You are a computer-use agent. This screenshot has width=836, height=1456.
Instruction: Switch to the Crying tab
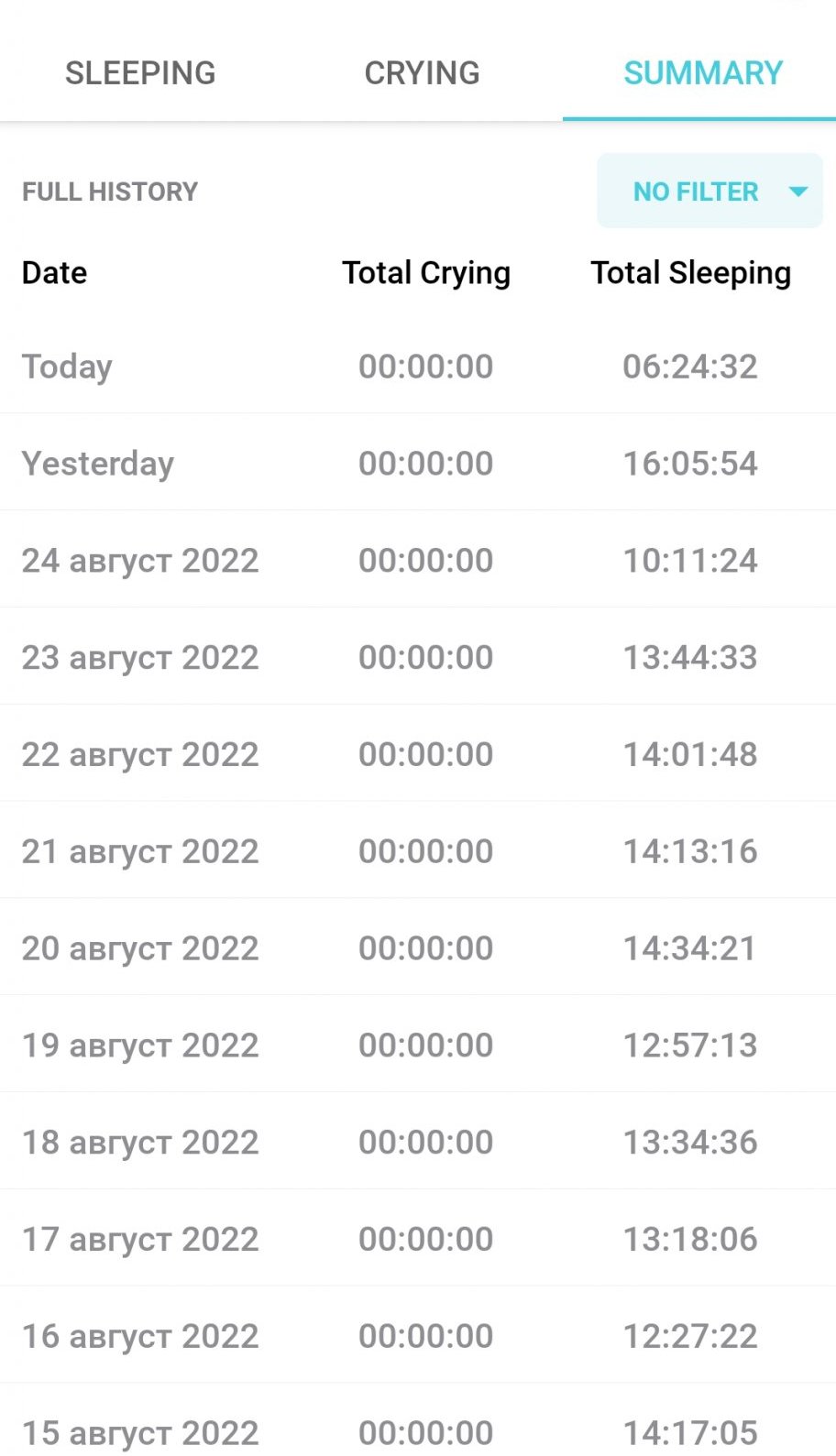(422, 73)
